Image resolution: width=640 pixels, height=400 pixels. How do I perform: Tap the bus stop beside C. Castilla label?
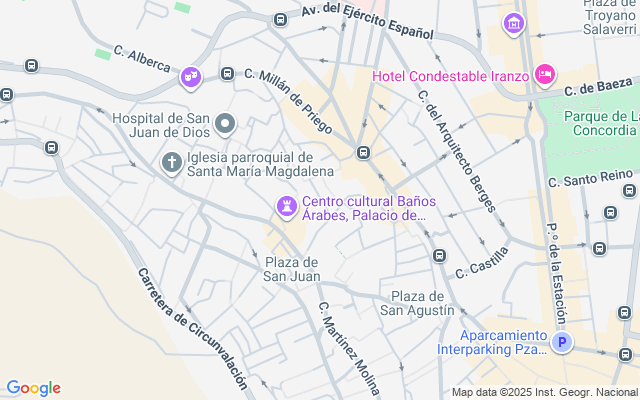(x=440, y=256)
